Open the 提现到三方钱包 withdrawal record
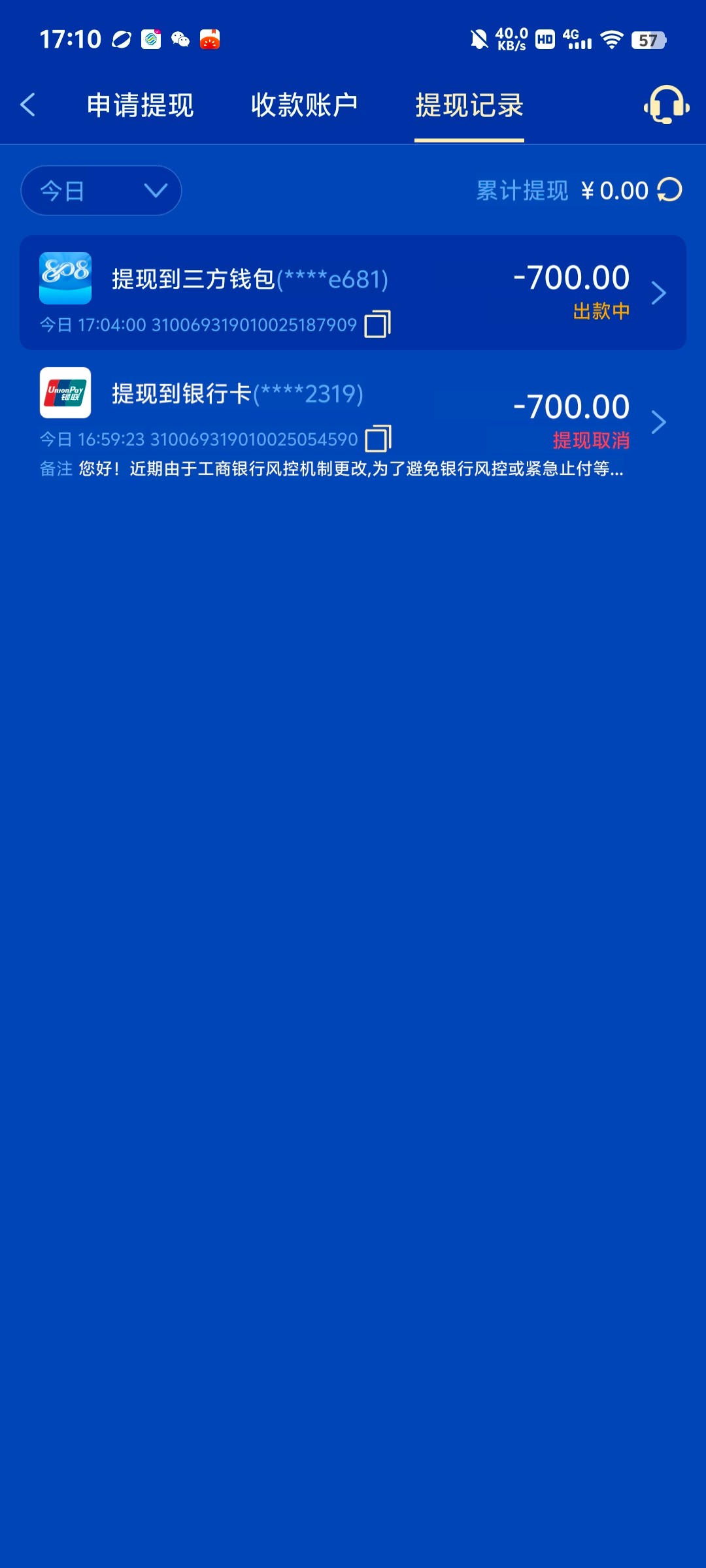This screenshot has height=1568, width=706. [353, 292]
